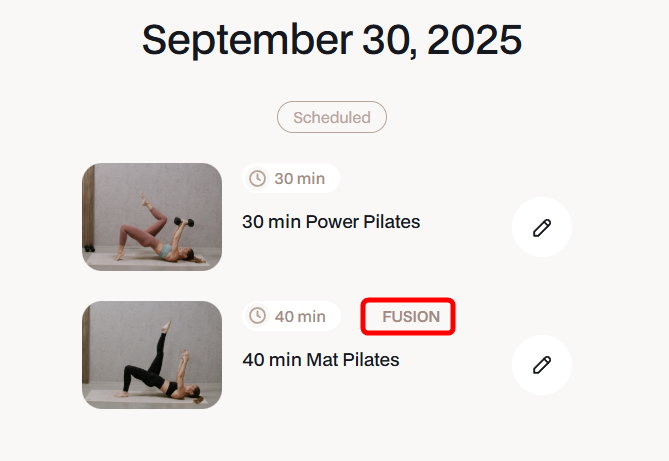Edit the 40 min Mat Pilates workout
Image resolution: width=669 pixels, height=461 pixels.
pos(541,365)
